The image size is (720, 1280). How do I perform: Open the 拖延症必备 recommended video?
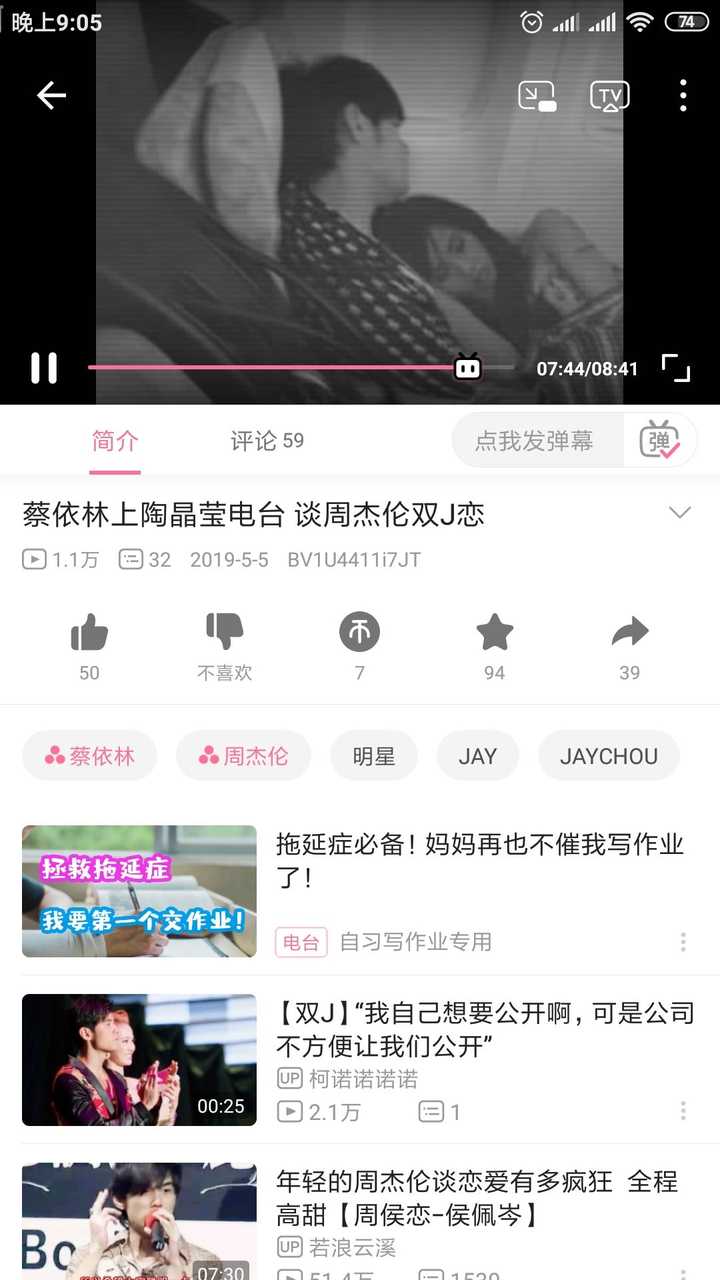(479, 860)
